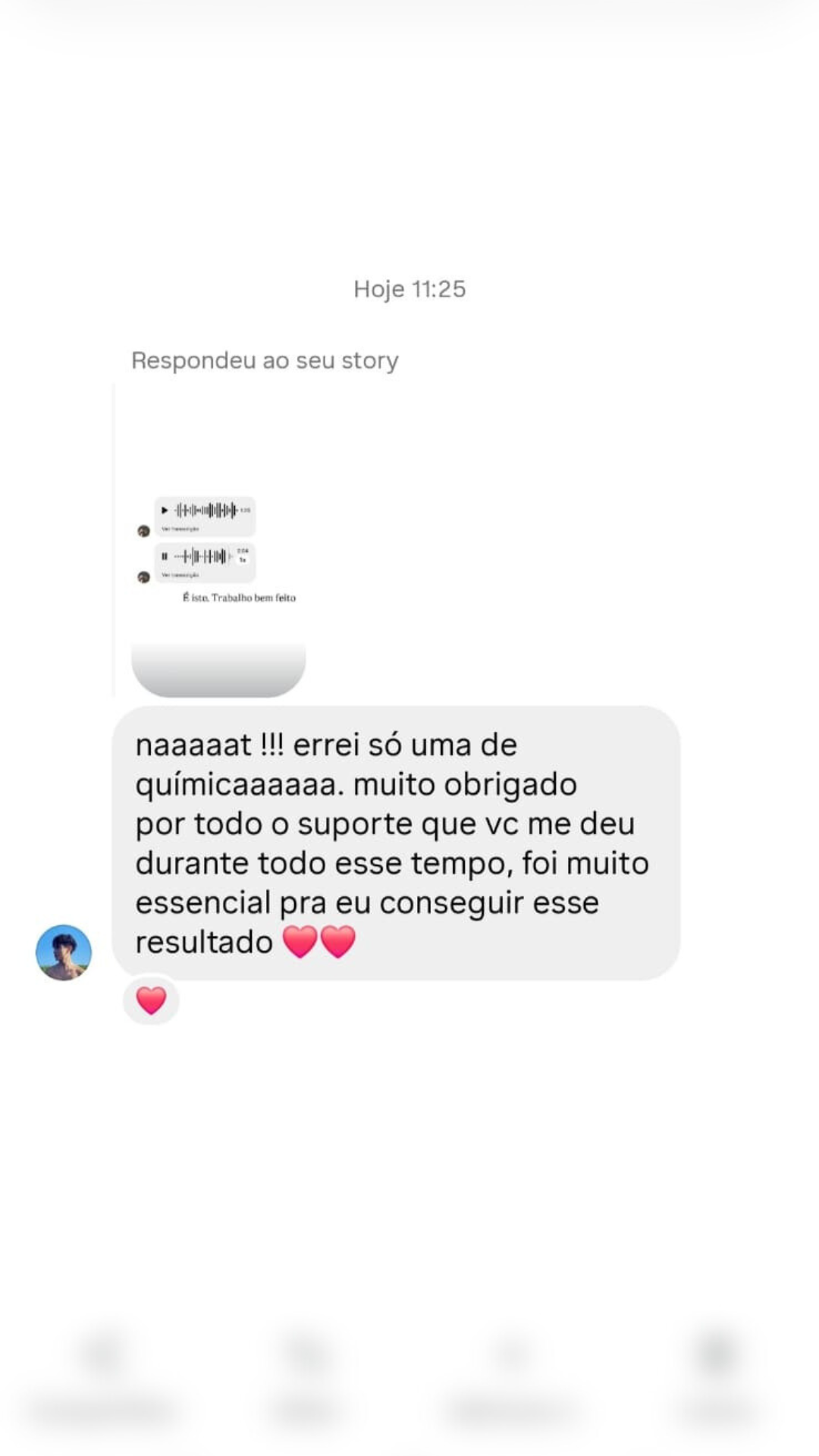Tap the heart reaction under the message

point(151,1000)
